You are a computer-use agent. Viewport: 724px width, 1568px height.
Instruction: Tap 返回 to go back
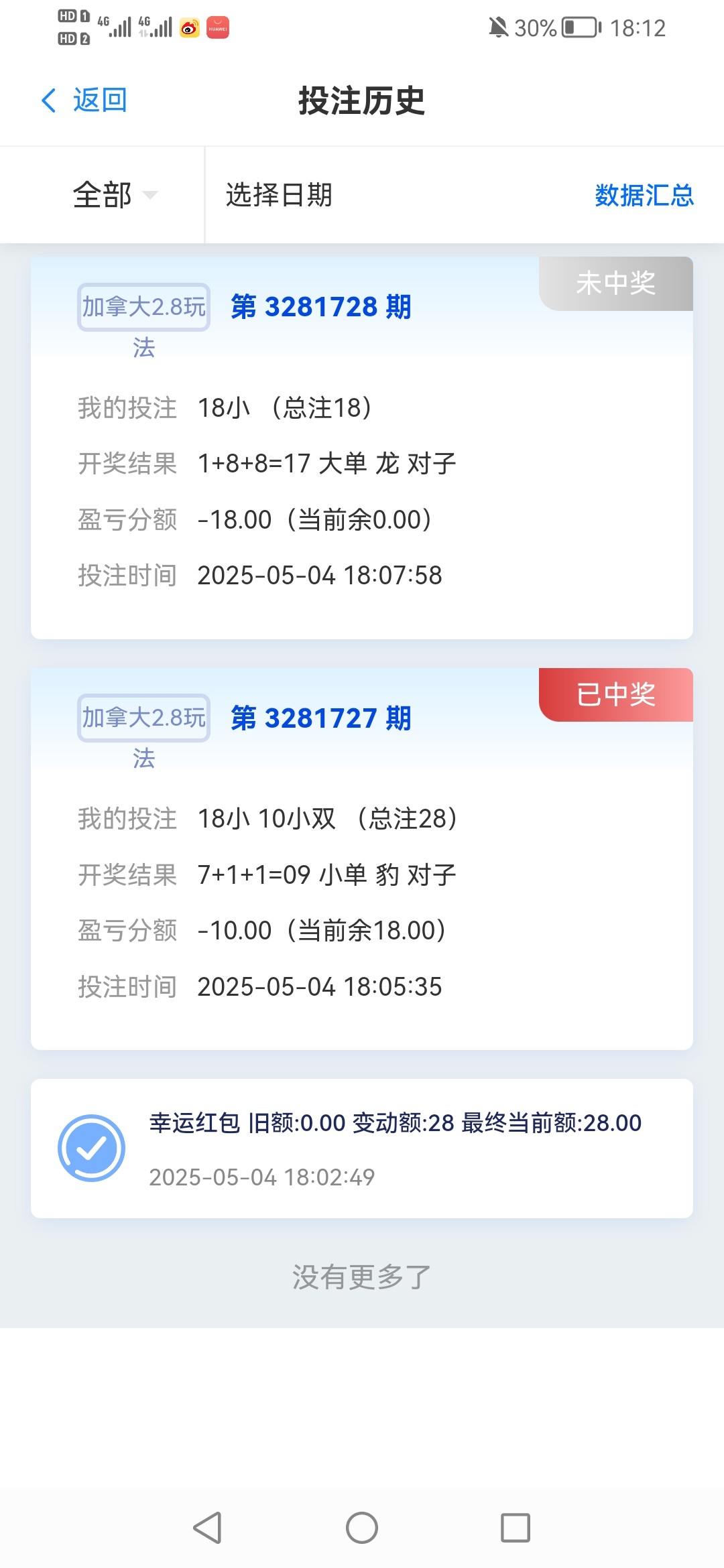tap(84, 101)
